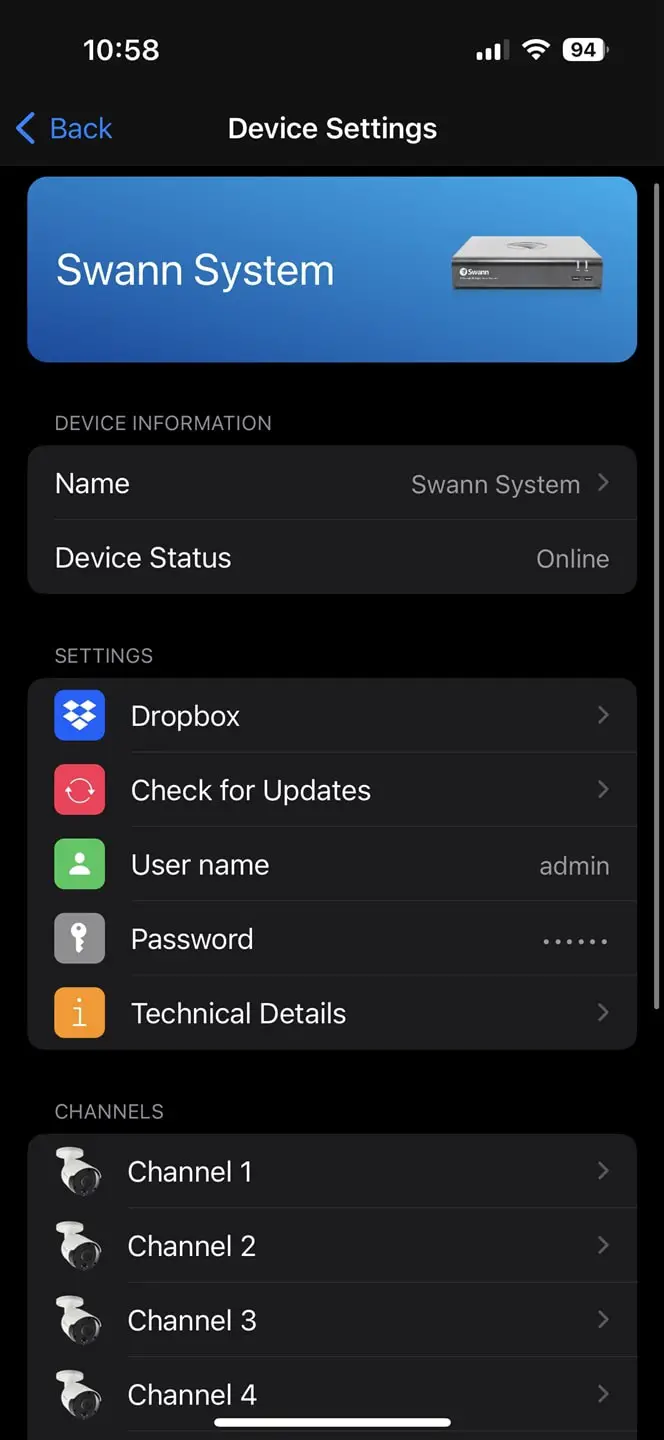Select the User name row
The image size is (664, 1440).
332,865
